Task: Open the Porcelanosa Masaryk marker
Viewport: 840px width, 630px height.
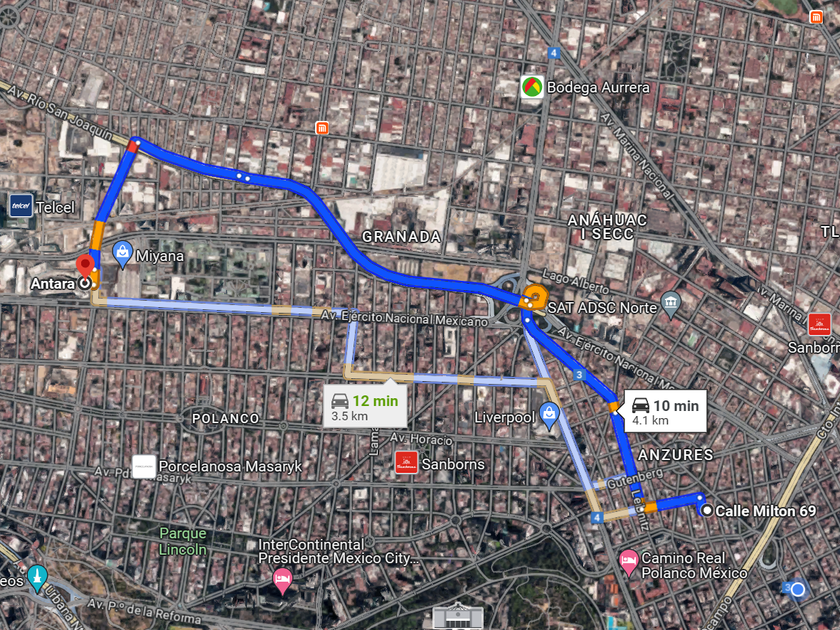Action: (x=144, y=467)
